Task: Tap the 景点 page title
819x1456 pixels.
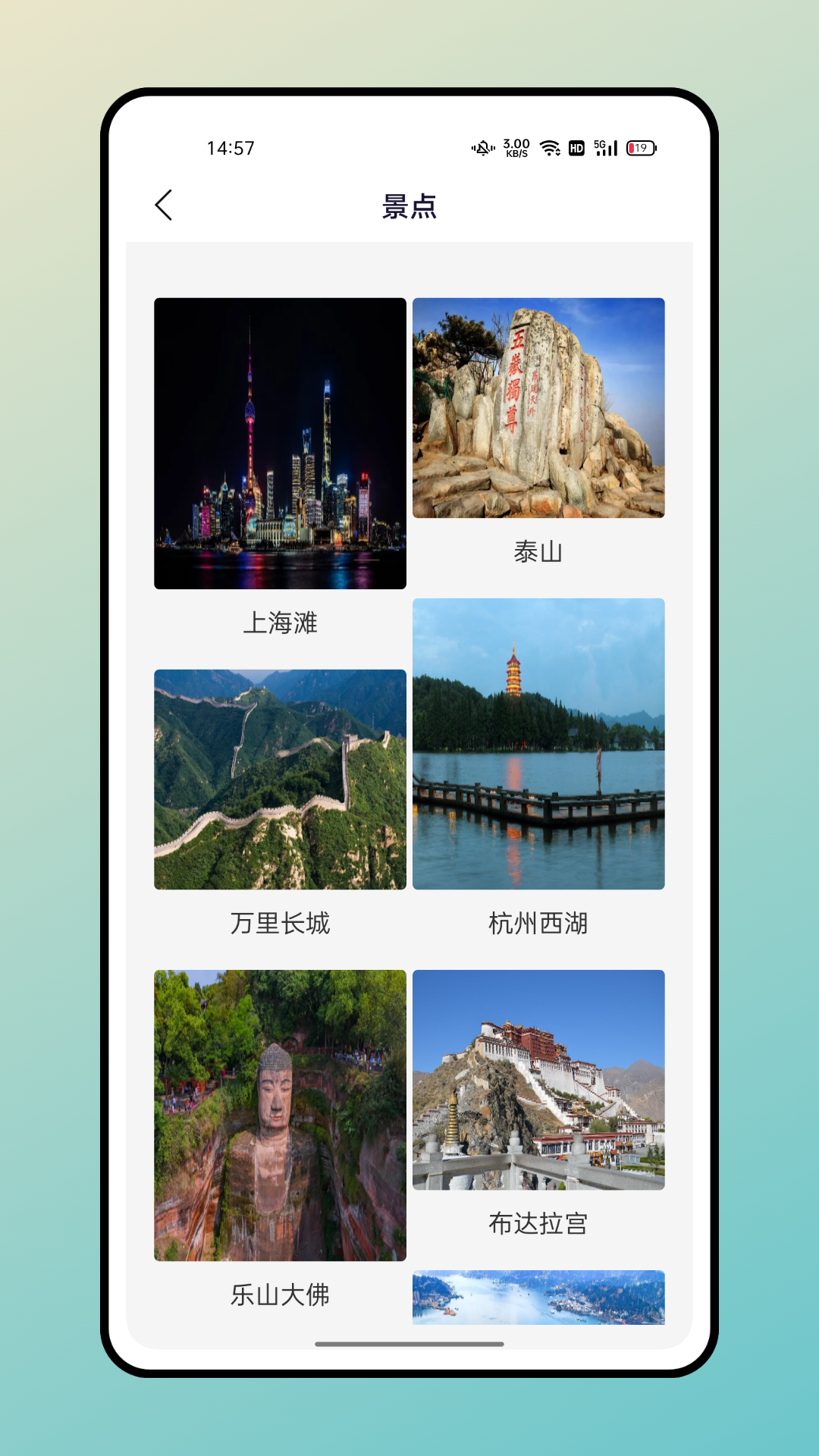Action: pos(409,206)
